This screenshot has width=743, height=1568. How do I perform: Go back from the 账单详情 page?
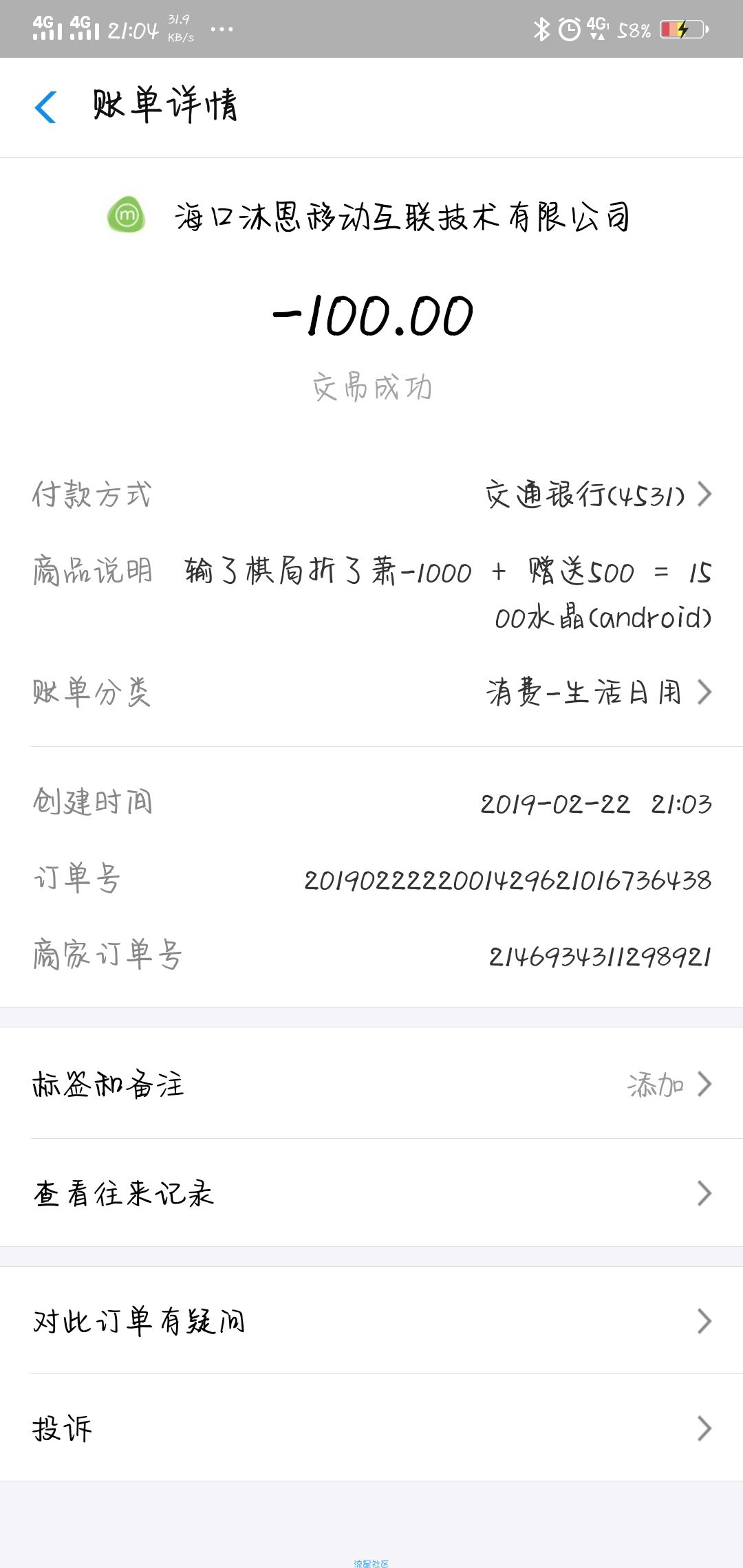45,107
